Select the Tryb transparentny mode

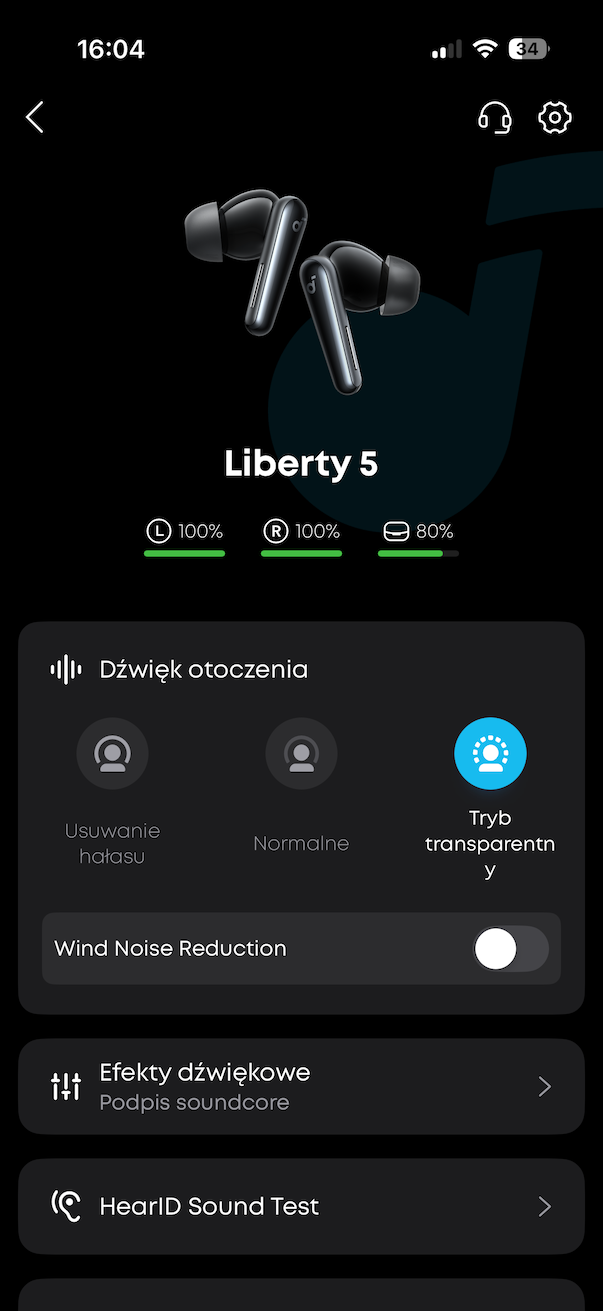pos(490,754)
